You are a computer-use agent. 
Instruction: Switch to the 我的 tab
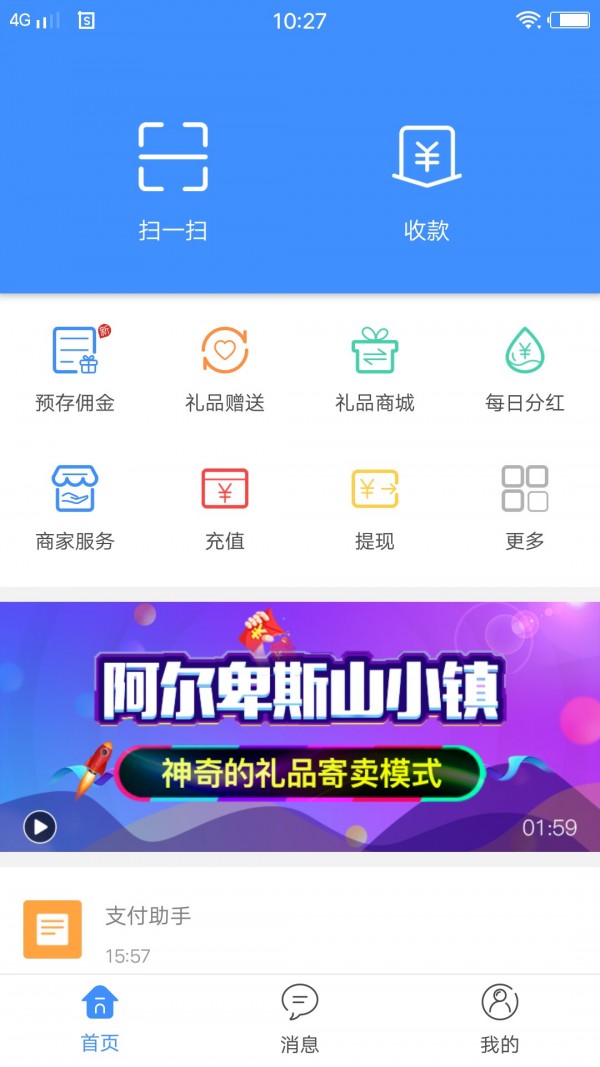coord(500,1019)
